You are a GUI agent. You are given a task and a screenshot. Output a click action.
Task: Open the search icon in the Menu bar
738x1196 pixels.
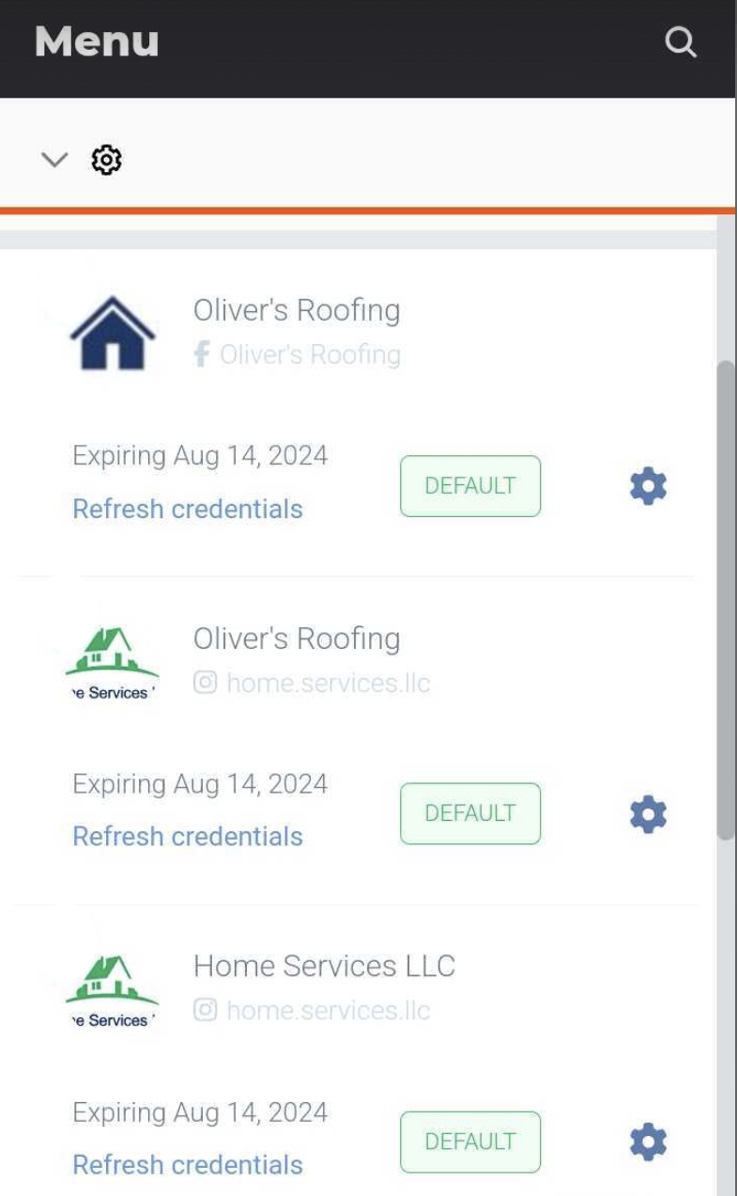pos(680,42)
